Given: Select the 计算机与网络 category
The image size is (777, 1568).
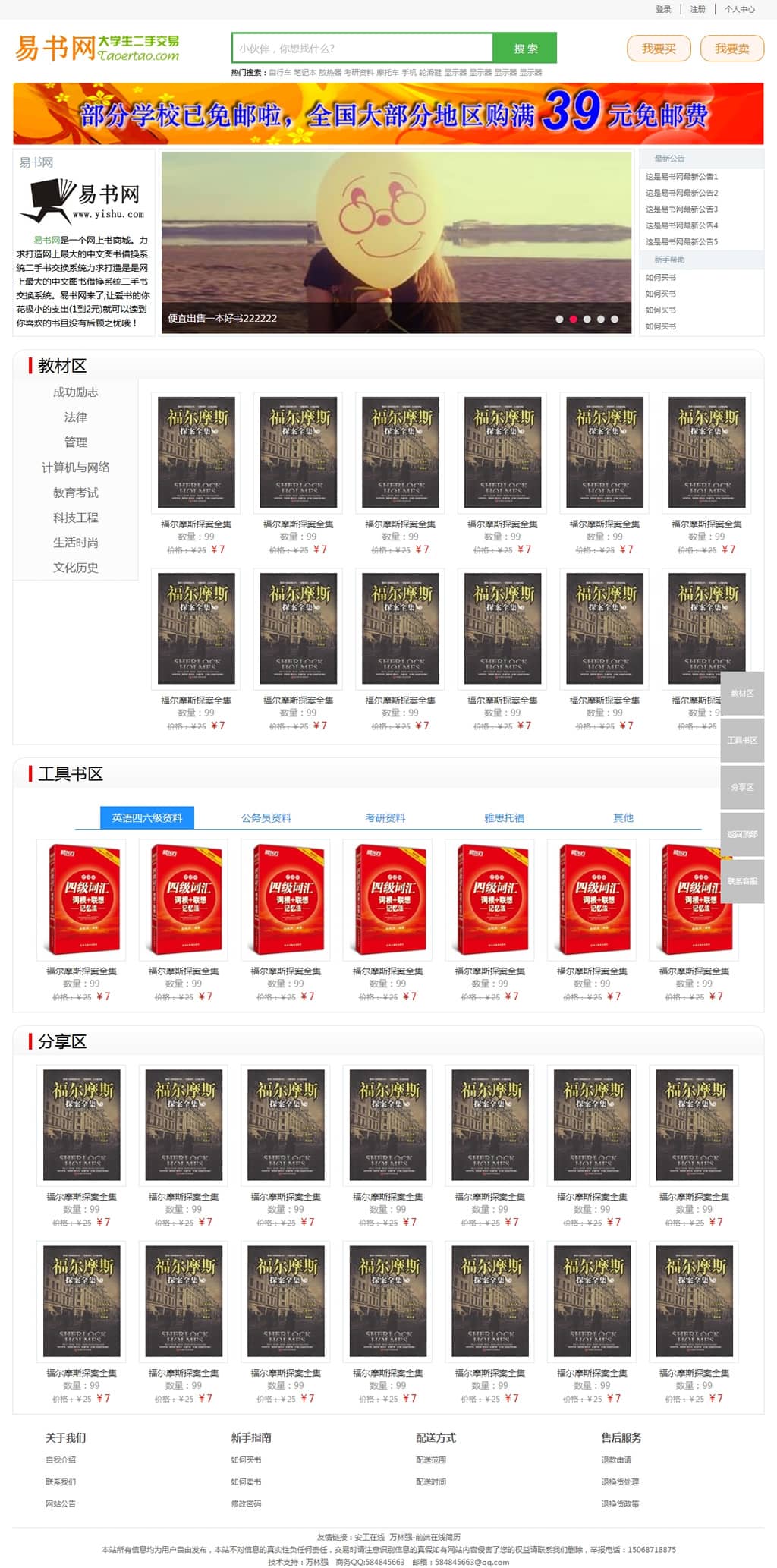Looking at the screenshot, I should point(75,468).
